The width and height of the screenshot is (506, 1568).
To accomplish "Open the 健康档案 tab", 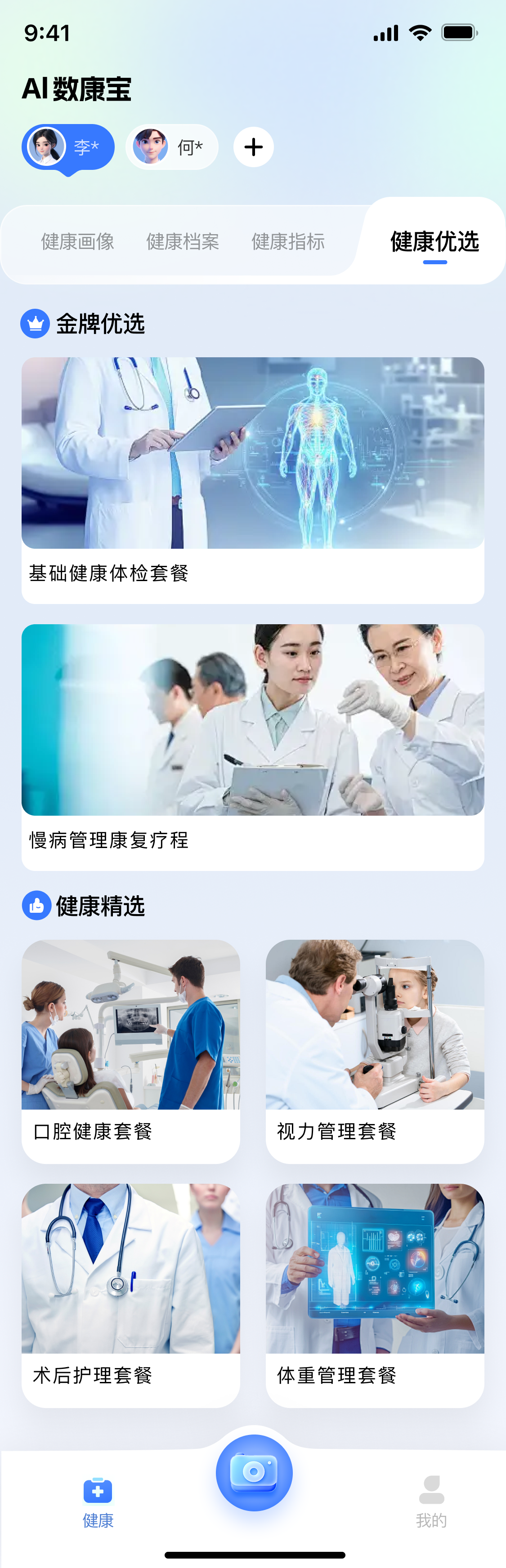I will [x=183, y=242].
